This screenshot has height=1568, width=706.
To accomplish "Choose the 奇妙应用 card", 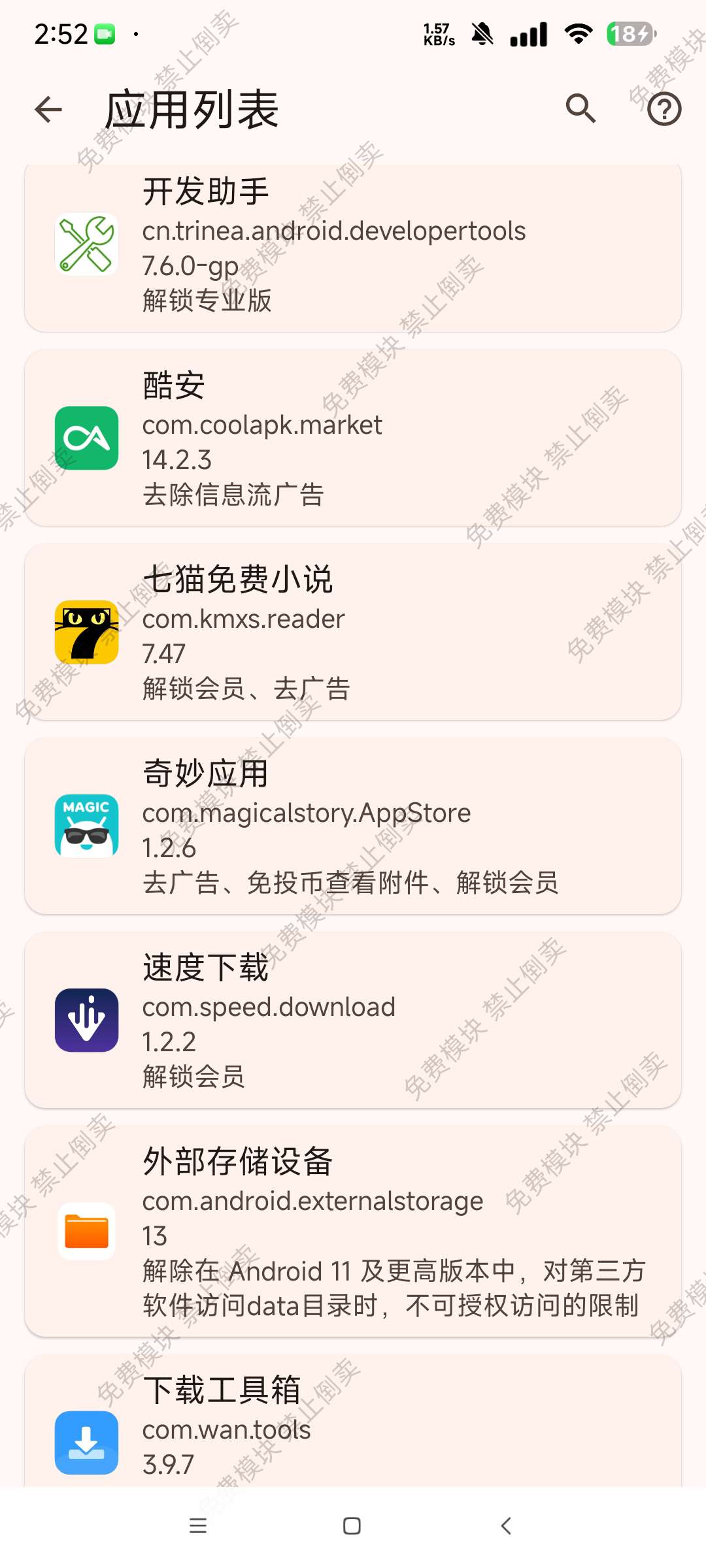I will (x=353, y=826).
